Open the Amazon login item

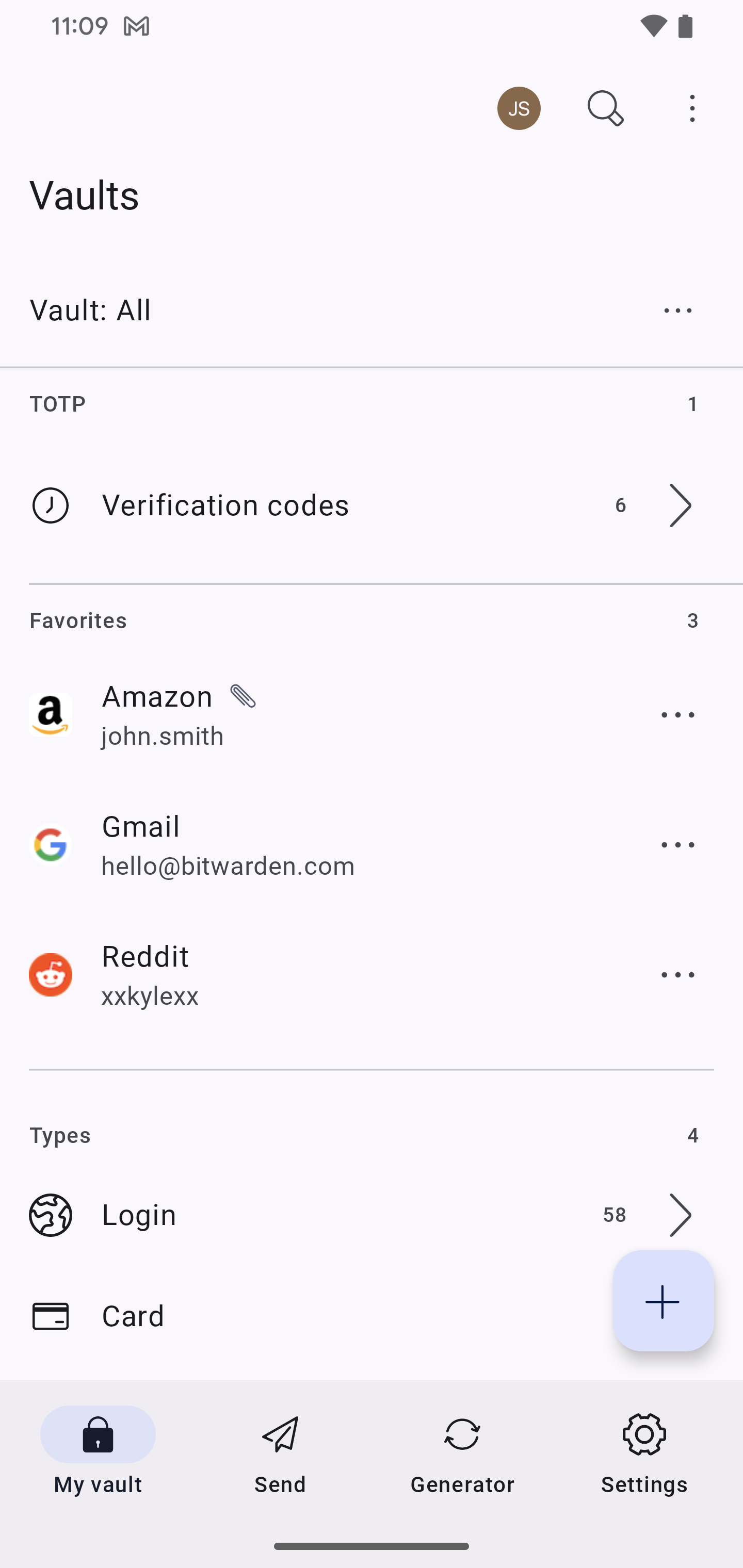(304, 714)
